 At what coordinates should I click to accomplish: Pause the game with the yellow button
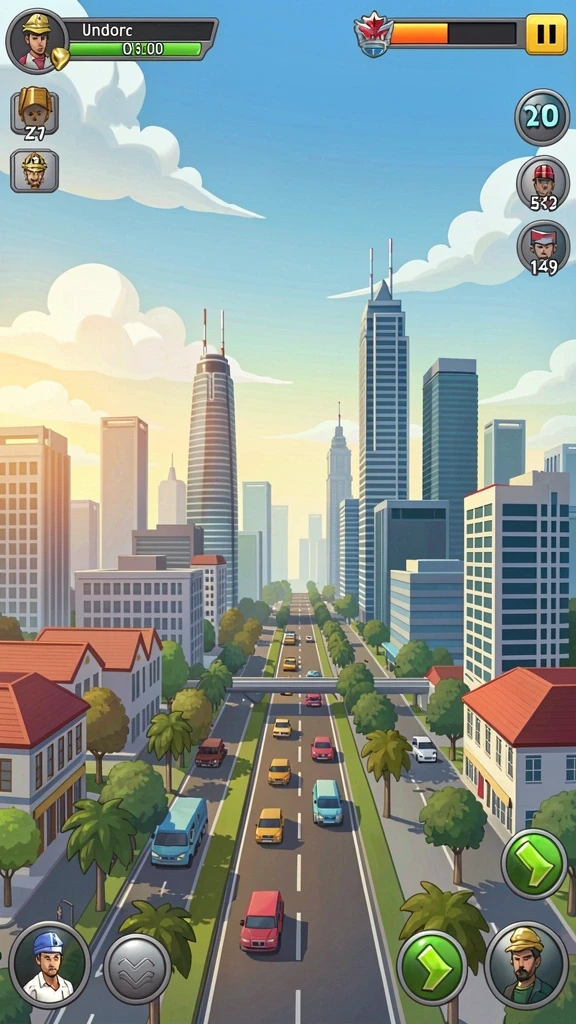point(546,33)
